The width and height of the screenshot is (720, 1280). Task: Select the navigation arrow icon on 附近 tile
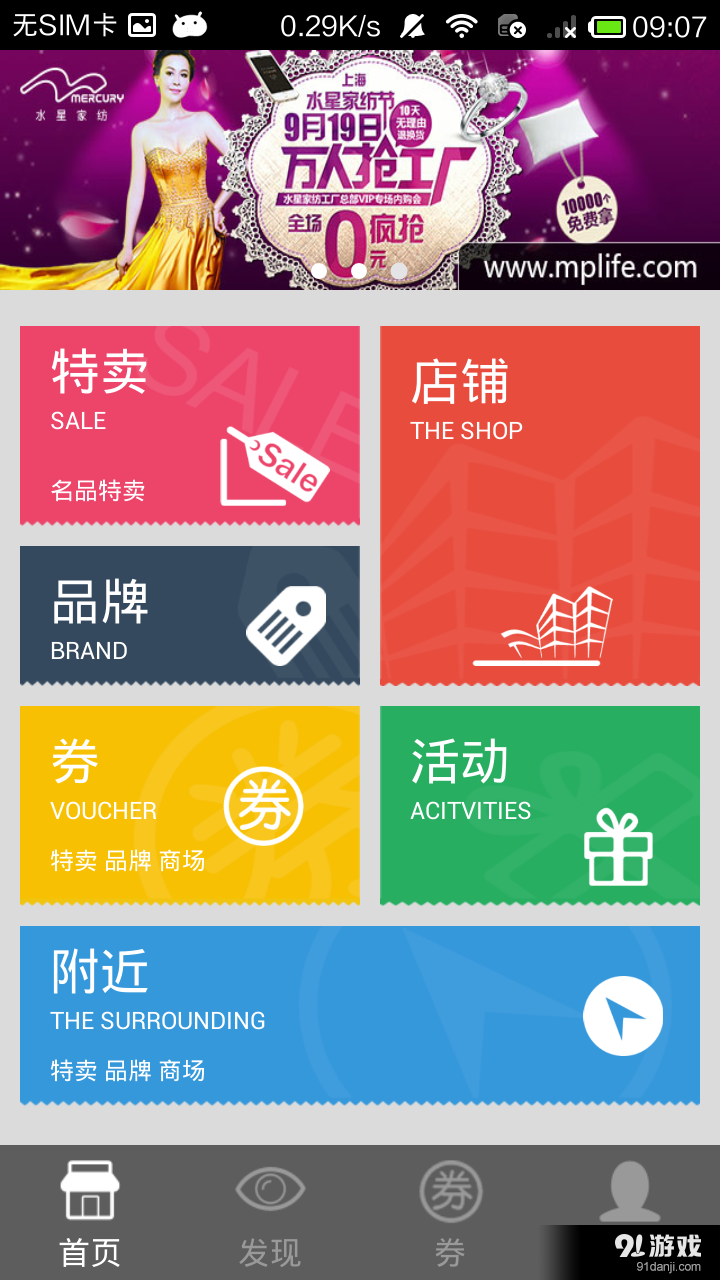623,1015
